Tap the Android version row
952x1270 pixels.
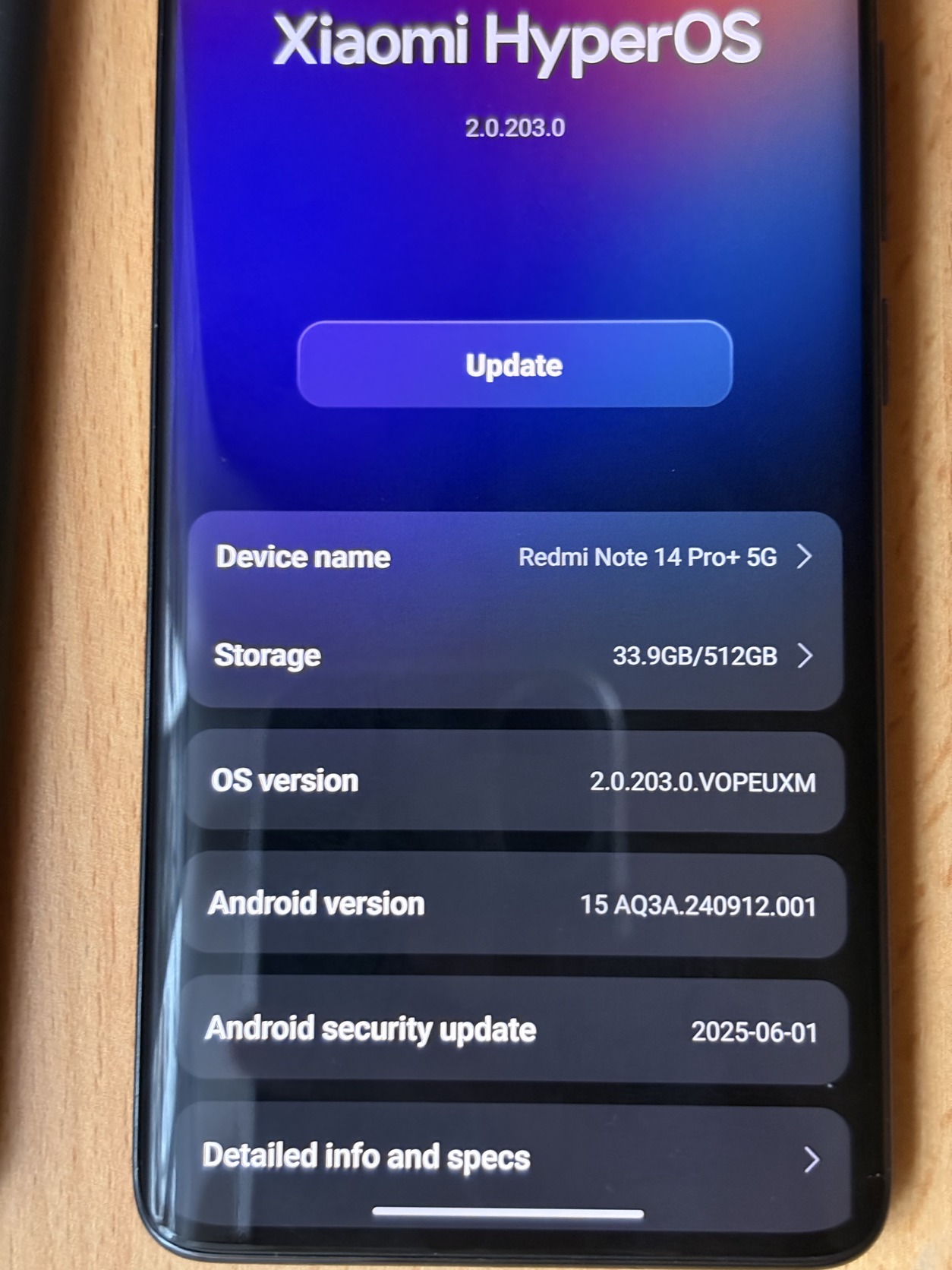coord(513,905)
